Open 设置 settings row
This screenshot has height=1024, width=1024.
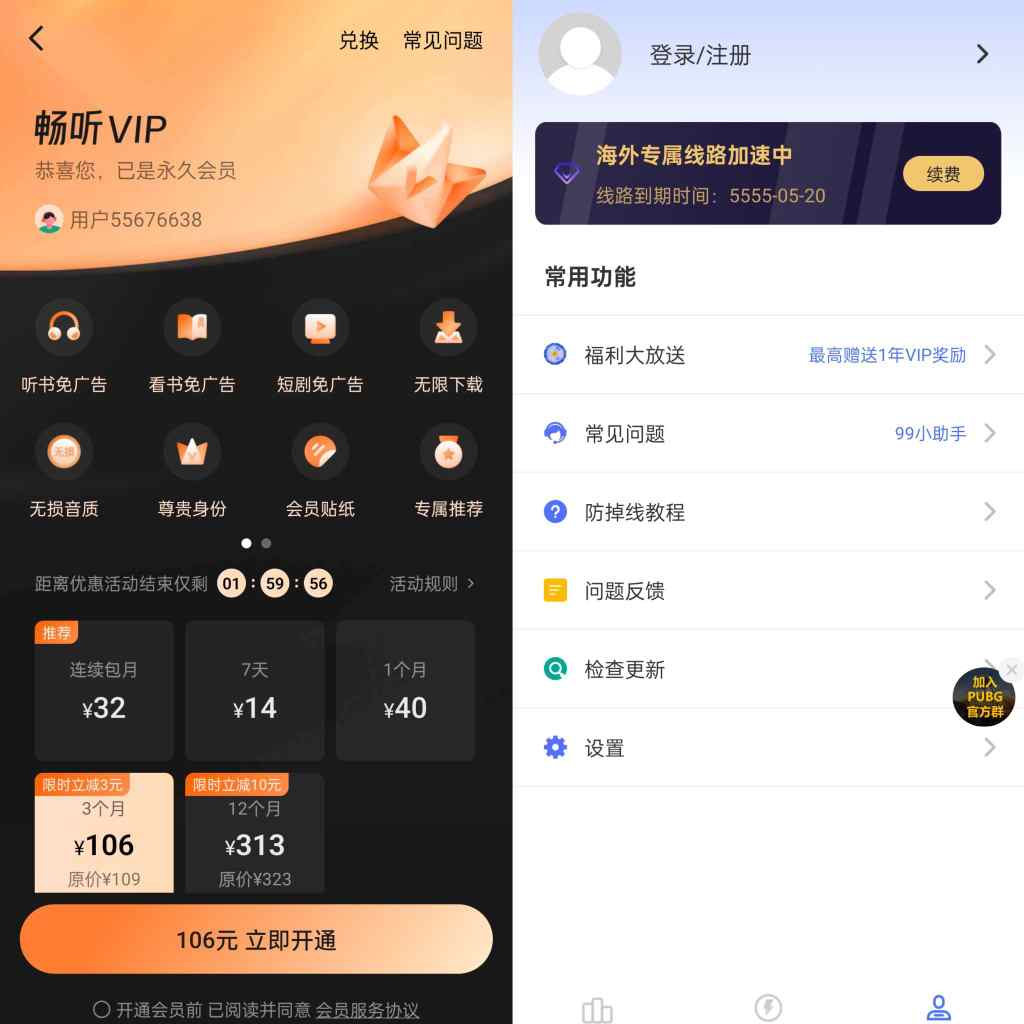click(x=768, y=747)
